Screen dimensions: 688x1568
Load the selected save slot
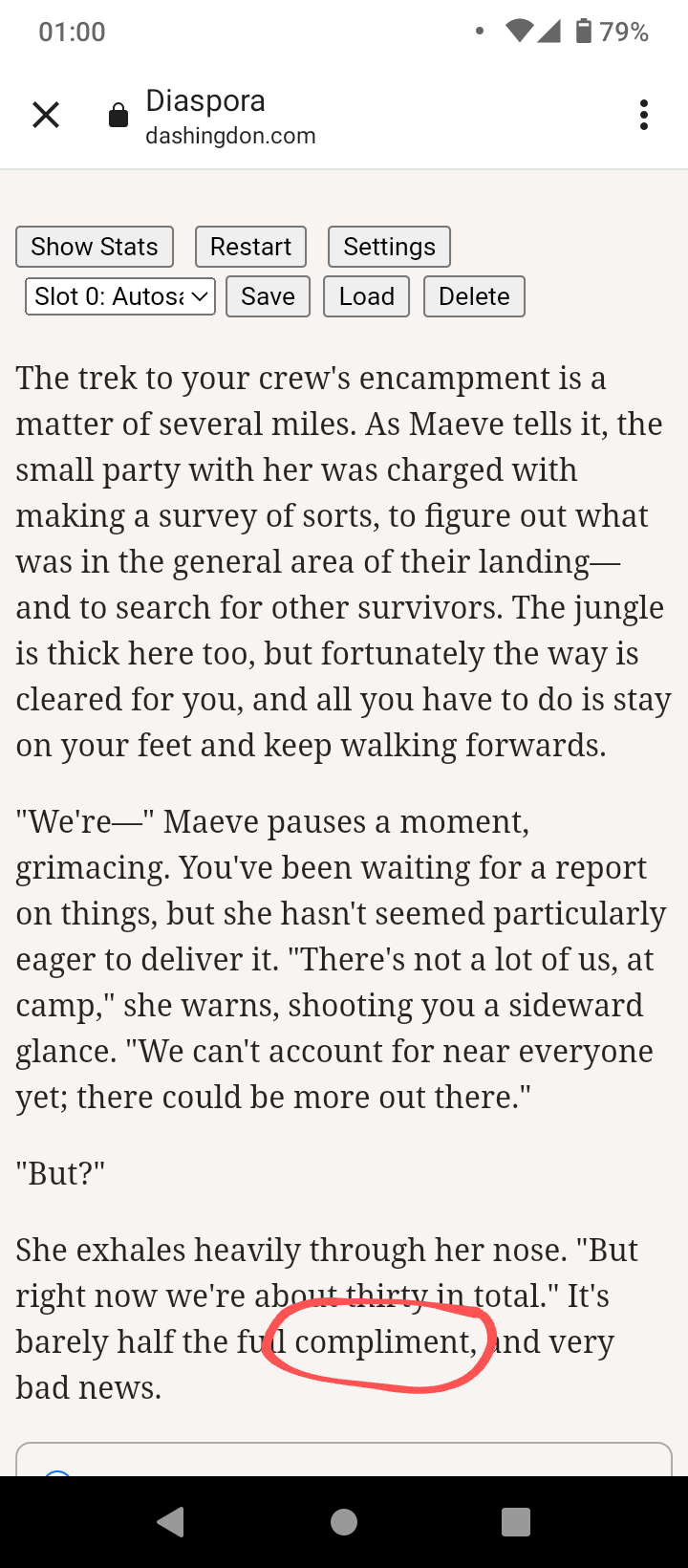366,296
